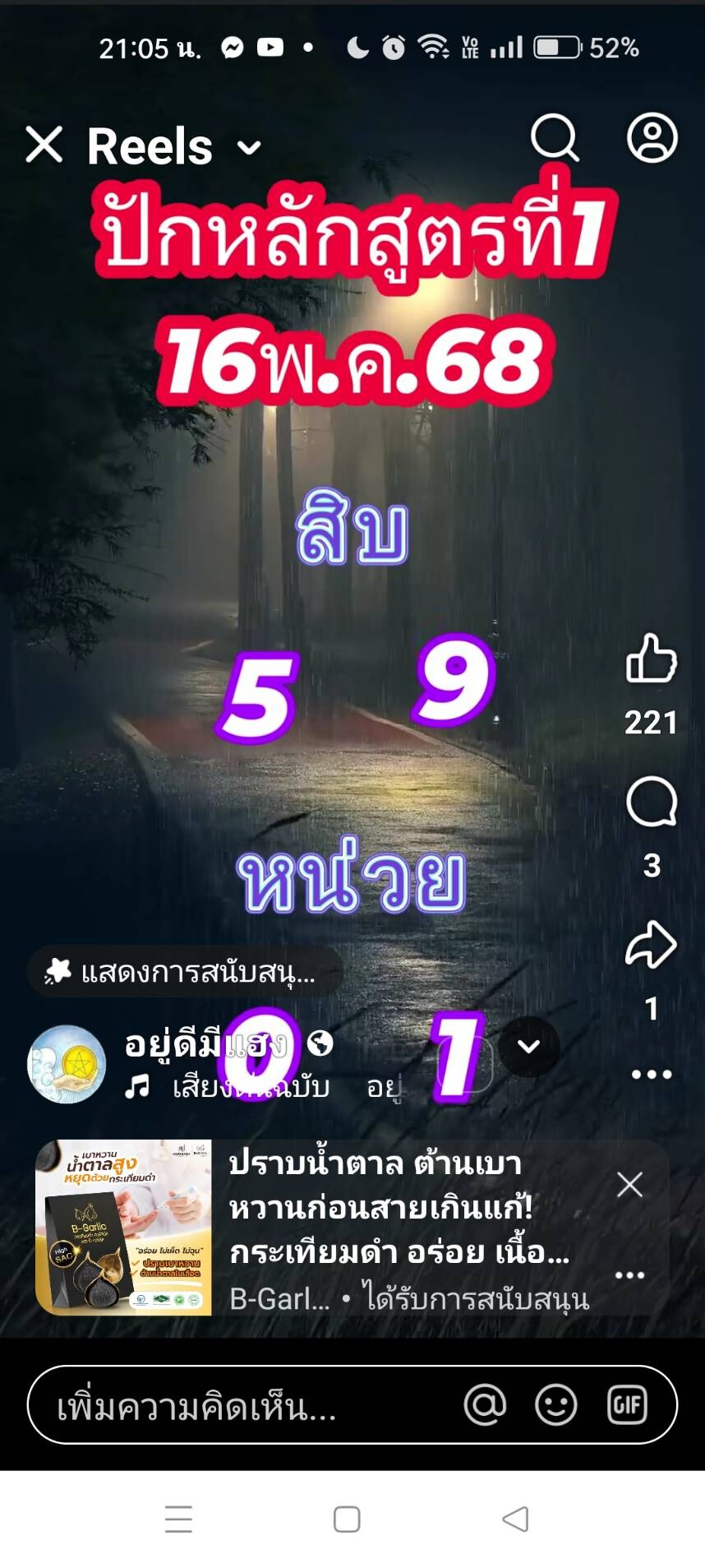Open อยู่ดีมีเฮง profile picture

(x=67, y=1064)
